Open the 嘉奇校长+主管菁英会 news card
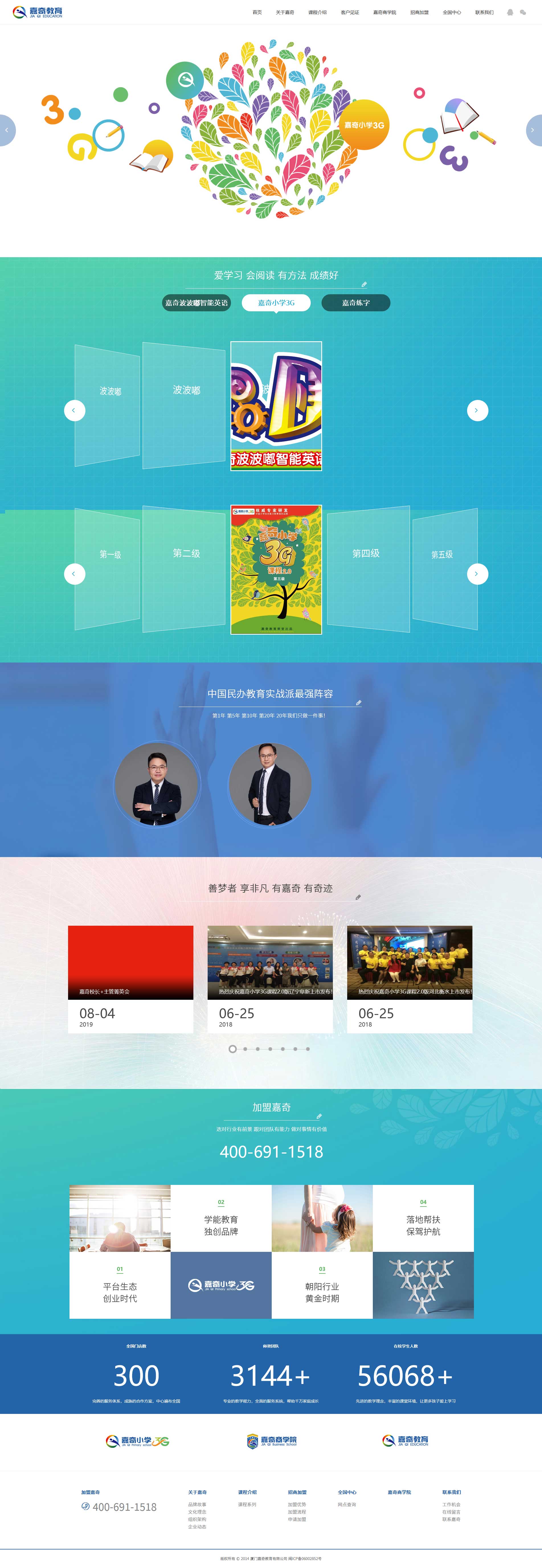Viewport: 542px width, 1568px height. [x=130, y=978]
